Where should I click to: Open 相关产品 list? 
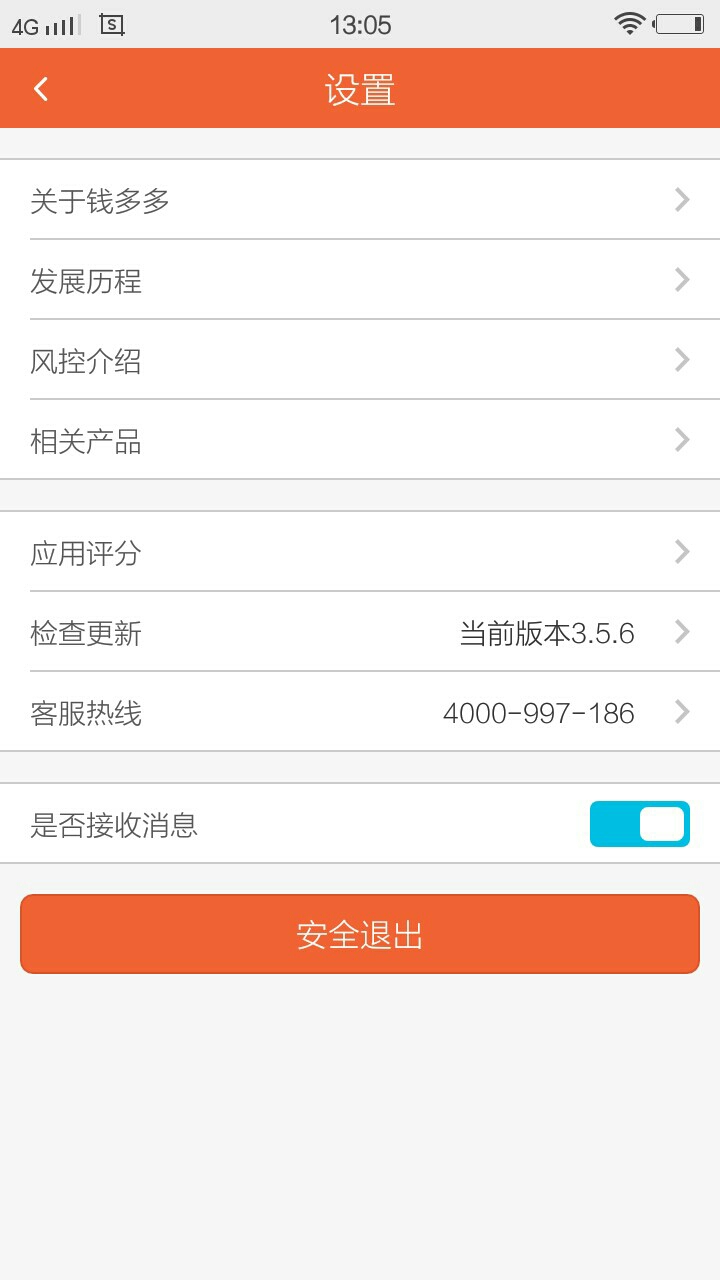[x=360, y=440]
